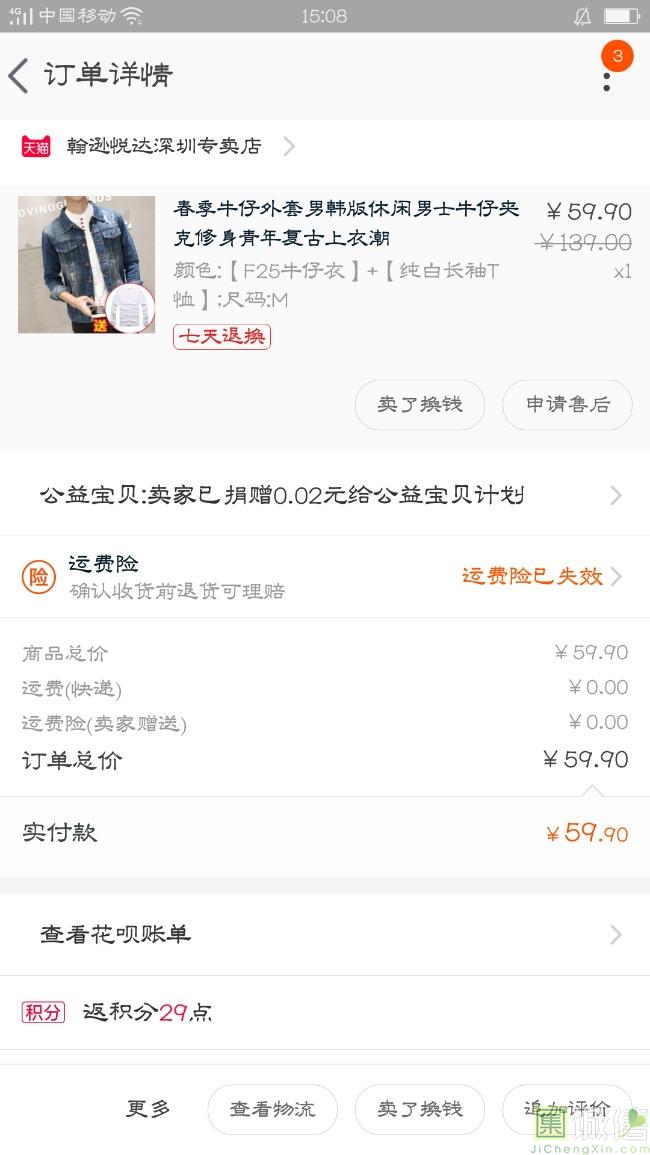Tap 追加评价 button

click(x=566, y=1109)
